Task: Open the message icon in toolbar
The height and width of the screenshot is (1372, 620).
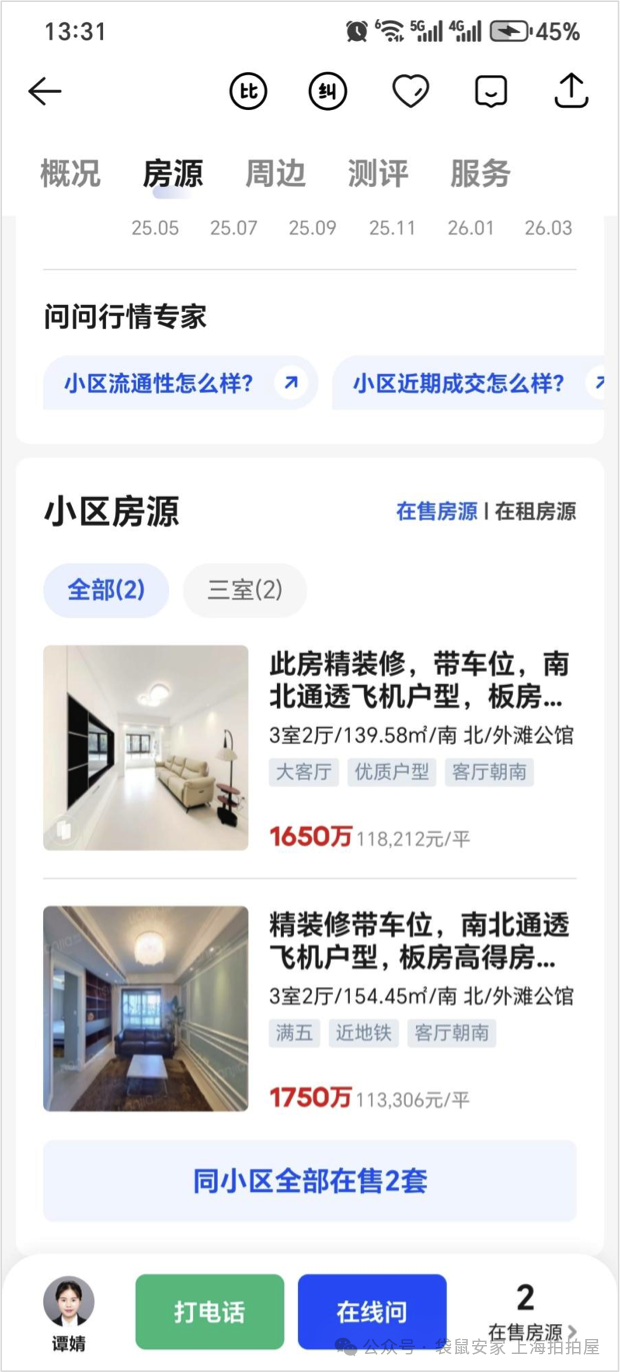Action: pos(490,92)
